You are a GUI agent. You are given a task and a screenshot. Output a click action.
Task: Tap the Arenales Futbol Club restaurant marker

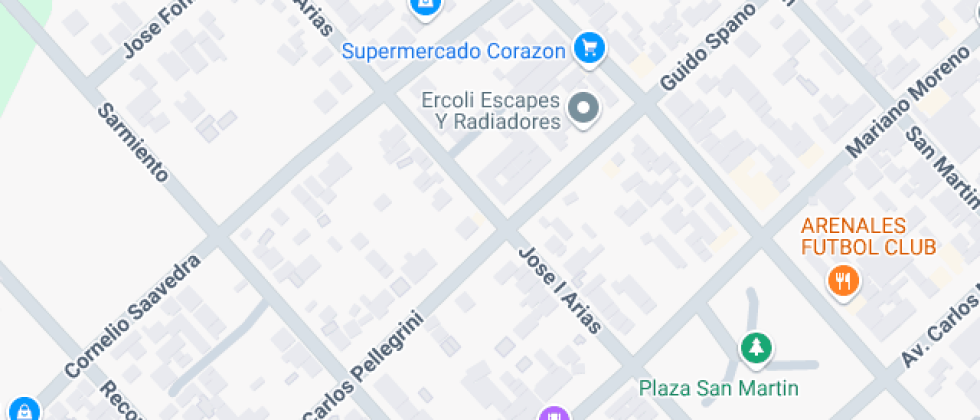click(845, 281)
